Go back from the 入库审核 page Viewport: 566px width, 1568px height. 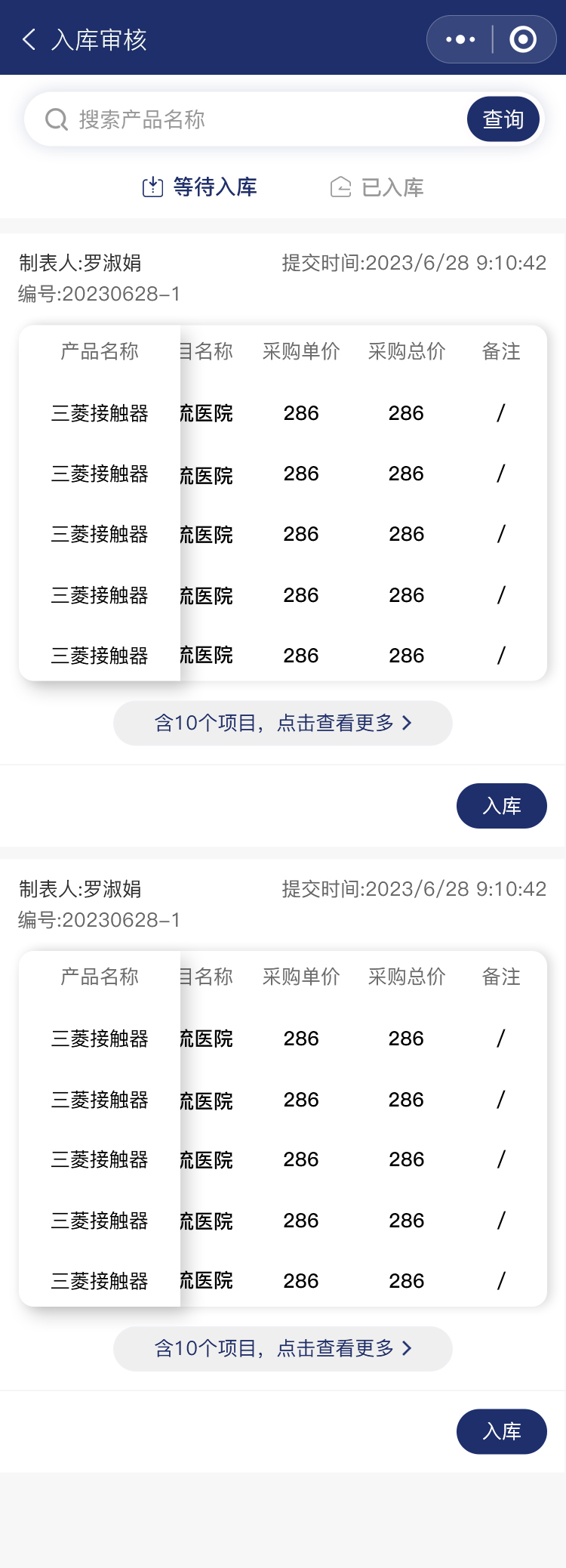(x=29, y=39)
